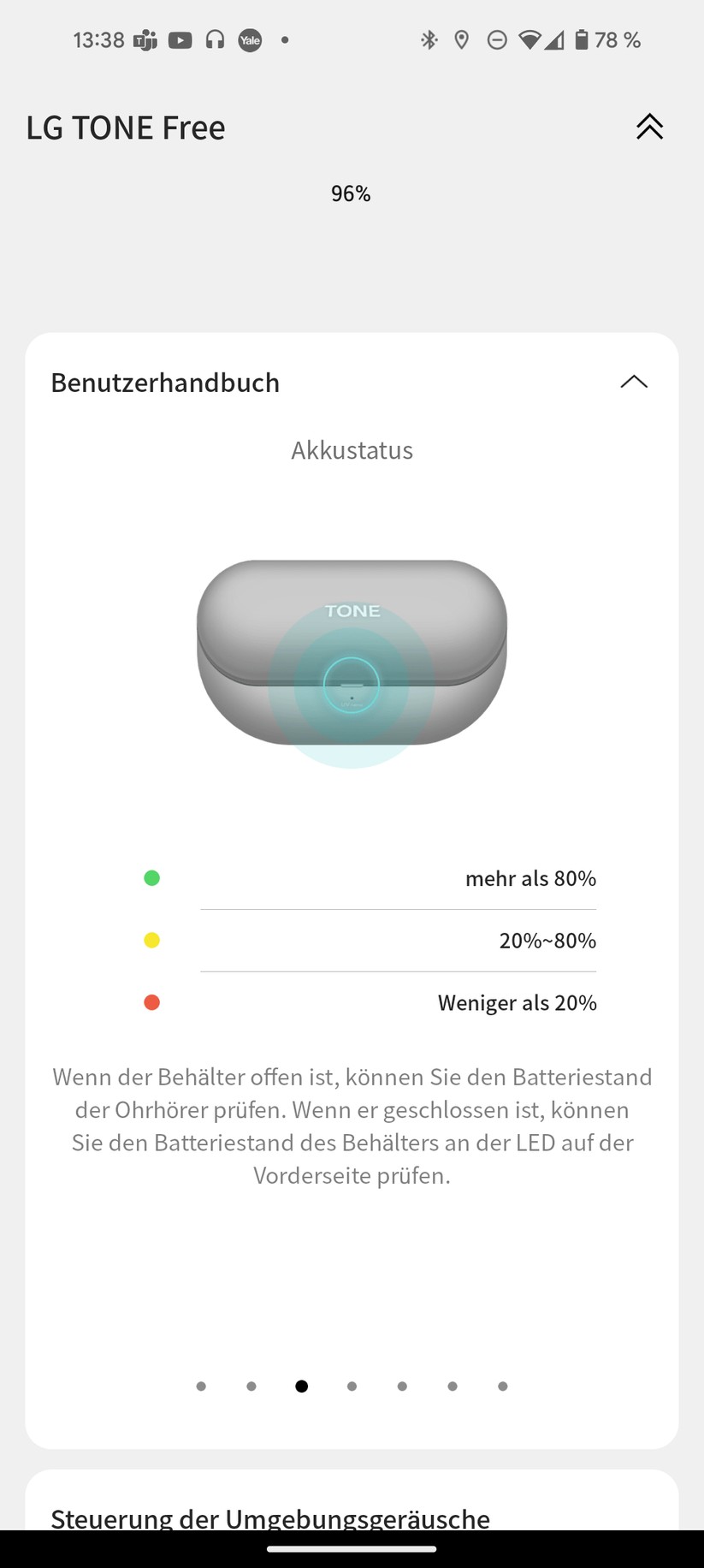Viewport: 704px width, 1568px height.
Task: Go to the second manual page dot
Action: coord(251,1386)
